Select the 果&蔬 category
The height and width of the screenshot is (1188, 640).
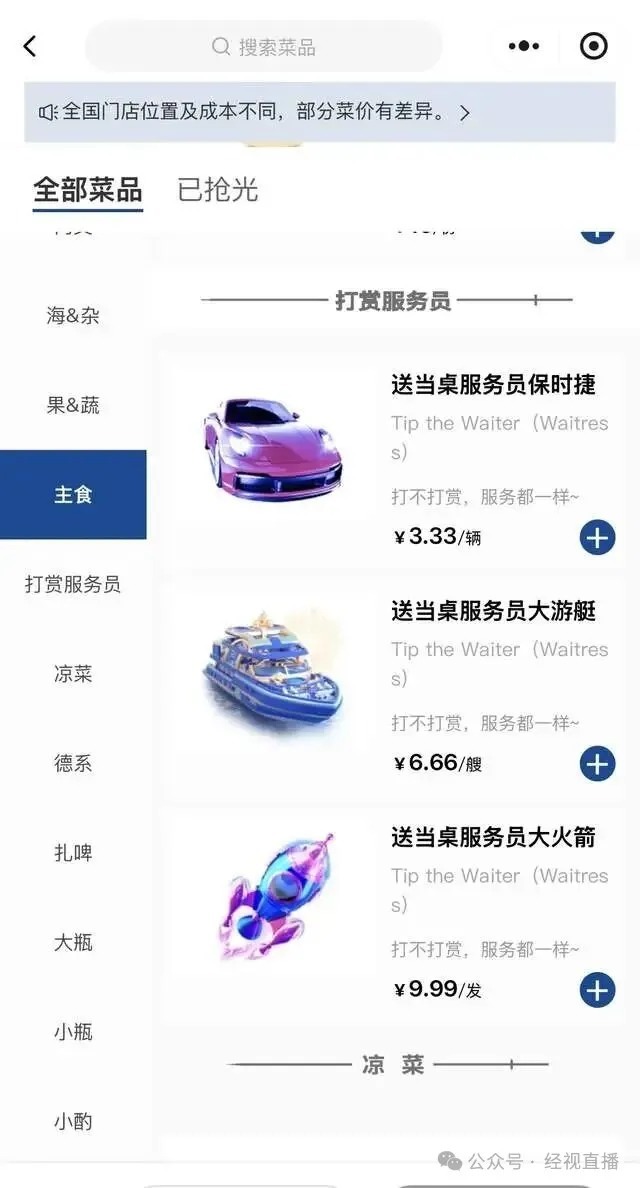point(73,405)
